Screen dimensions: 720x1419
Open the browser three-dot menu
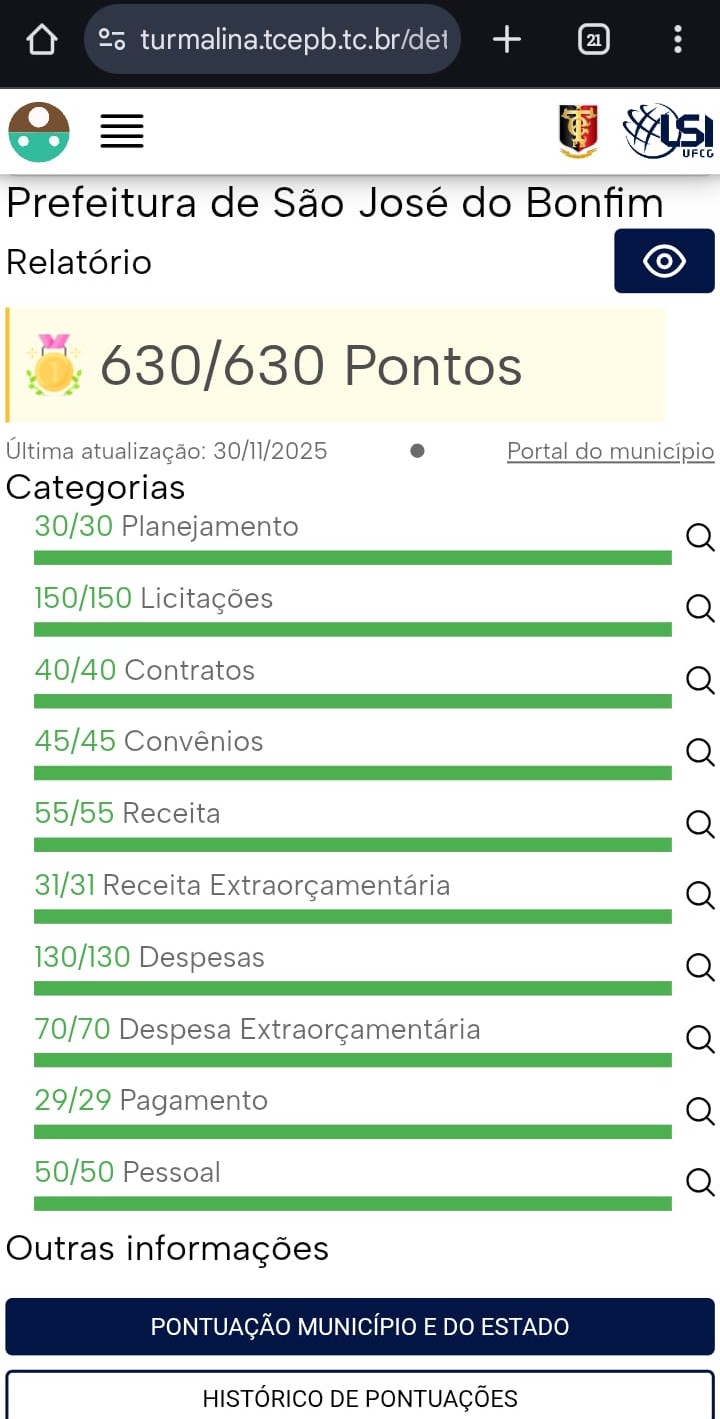click(x=678, y=40)
